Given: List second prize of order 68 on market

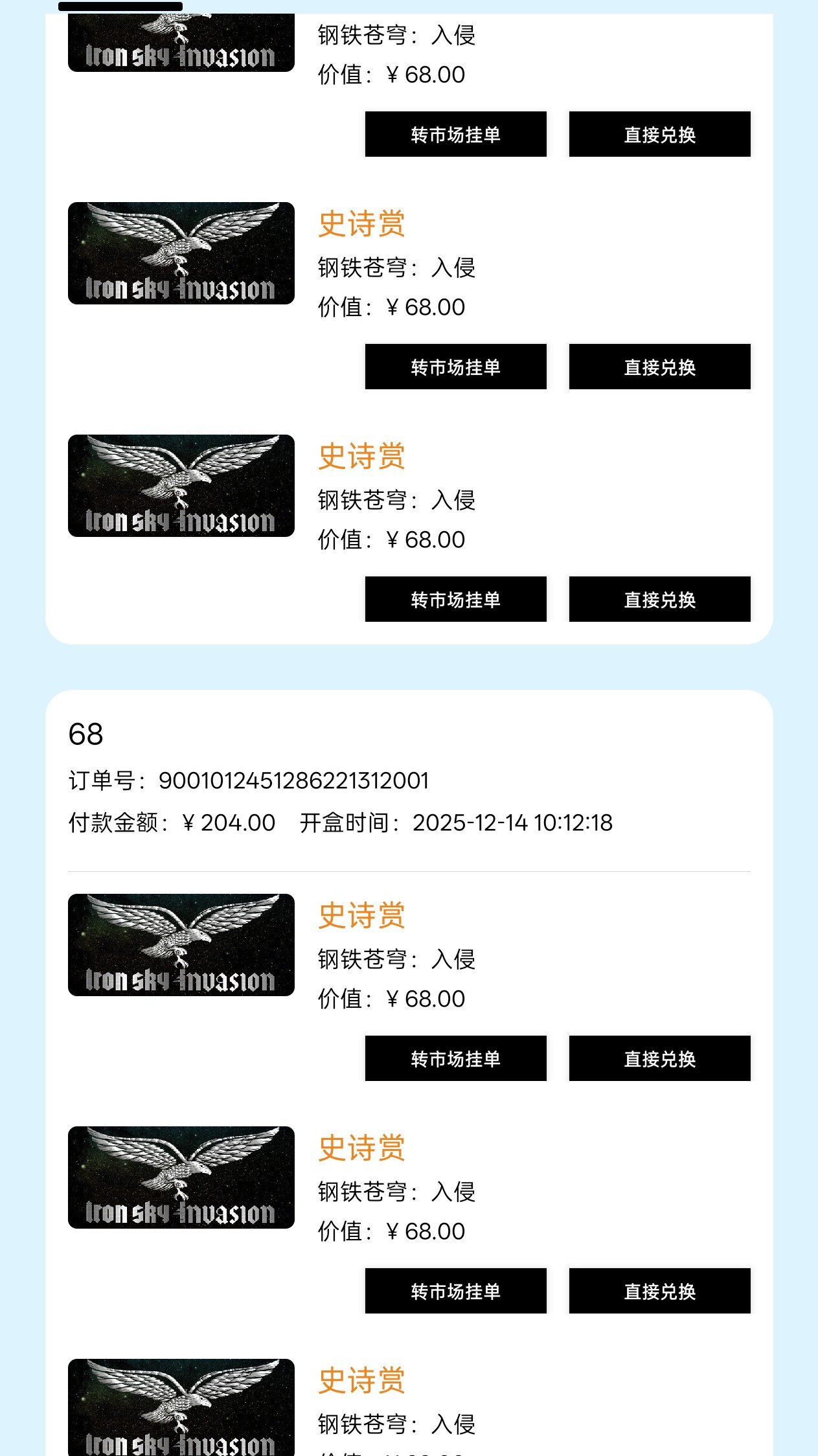Looking at the screenshot, I should coord(455,1291).
